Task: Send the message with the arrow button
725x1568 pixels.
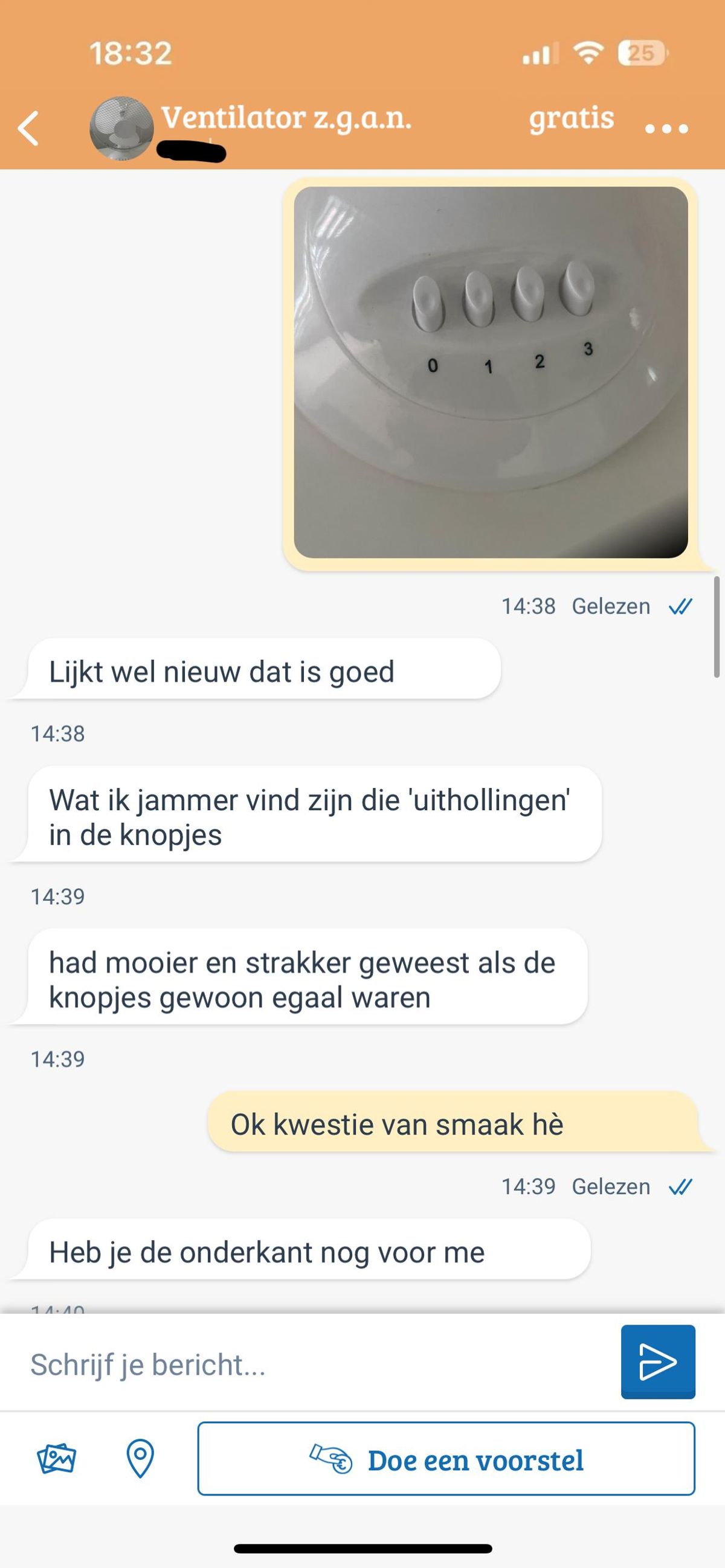Action: point(658,1362)
